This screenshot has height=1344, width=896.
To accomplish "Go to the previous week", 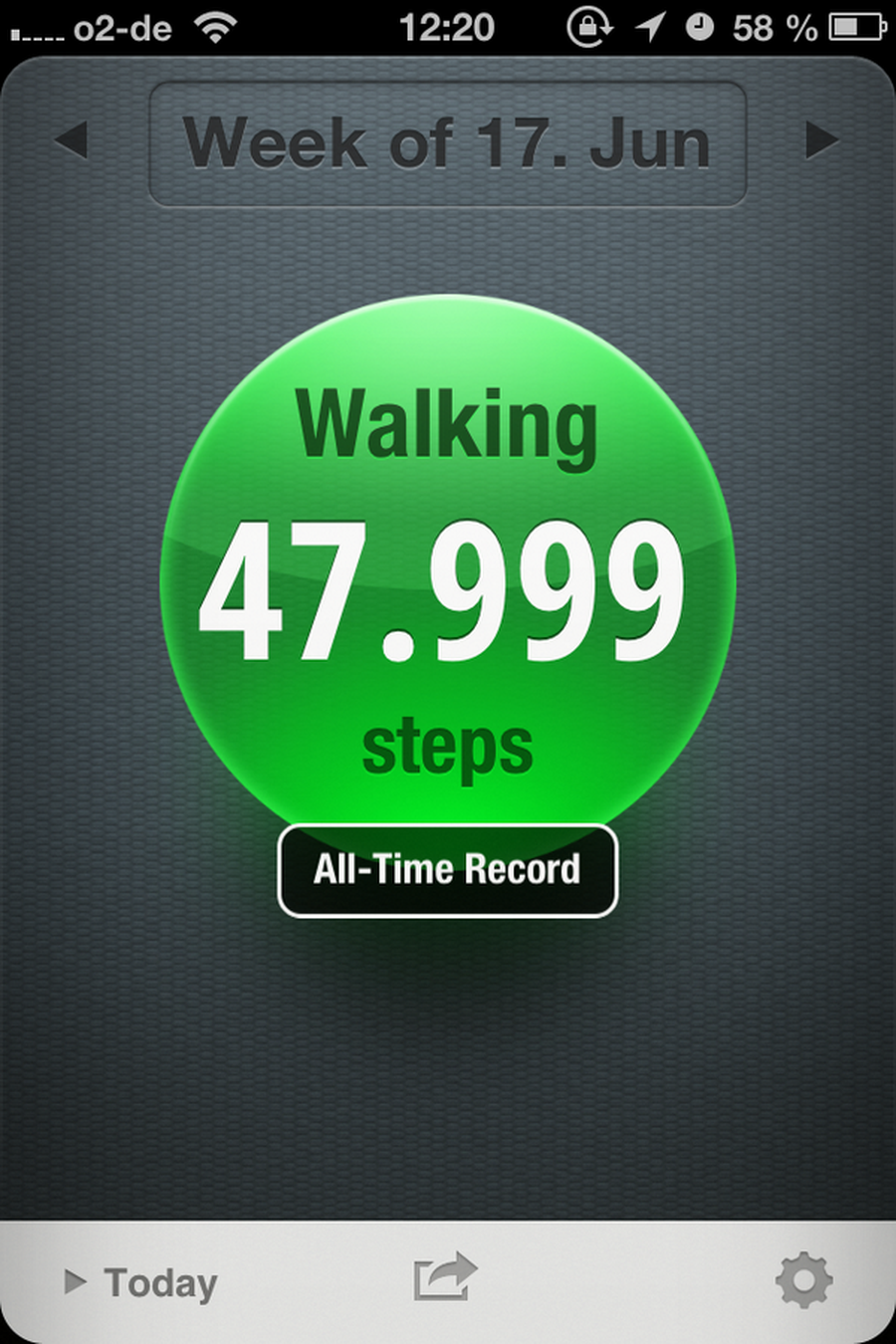I will 72,140.
